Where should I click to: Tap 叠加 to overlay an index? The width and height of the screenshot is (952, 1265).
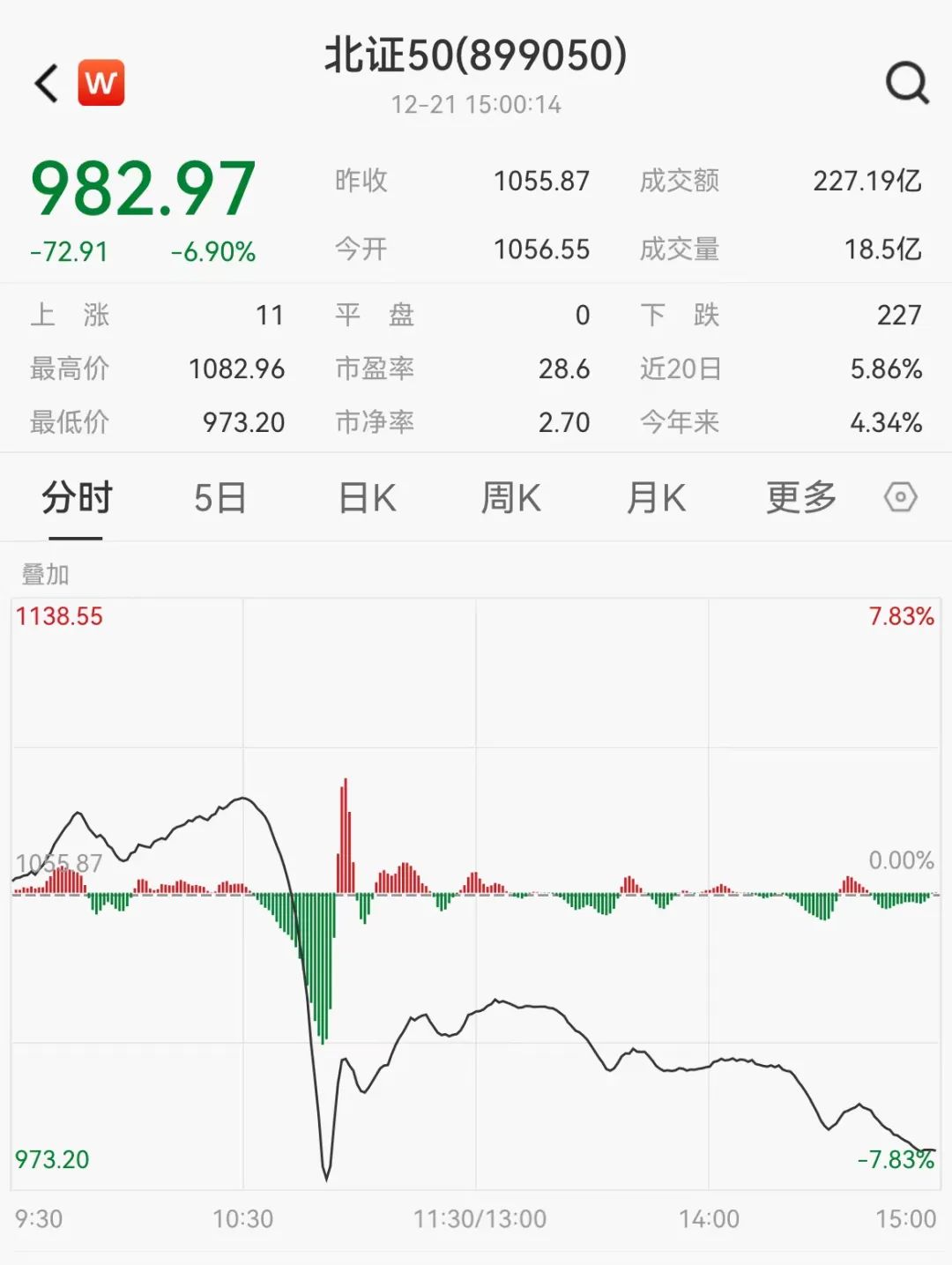[x=45, y=575]
